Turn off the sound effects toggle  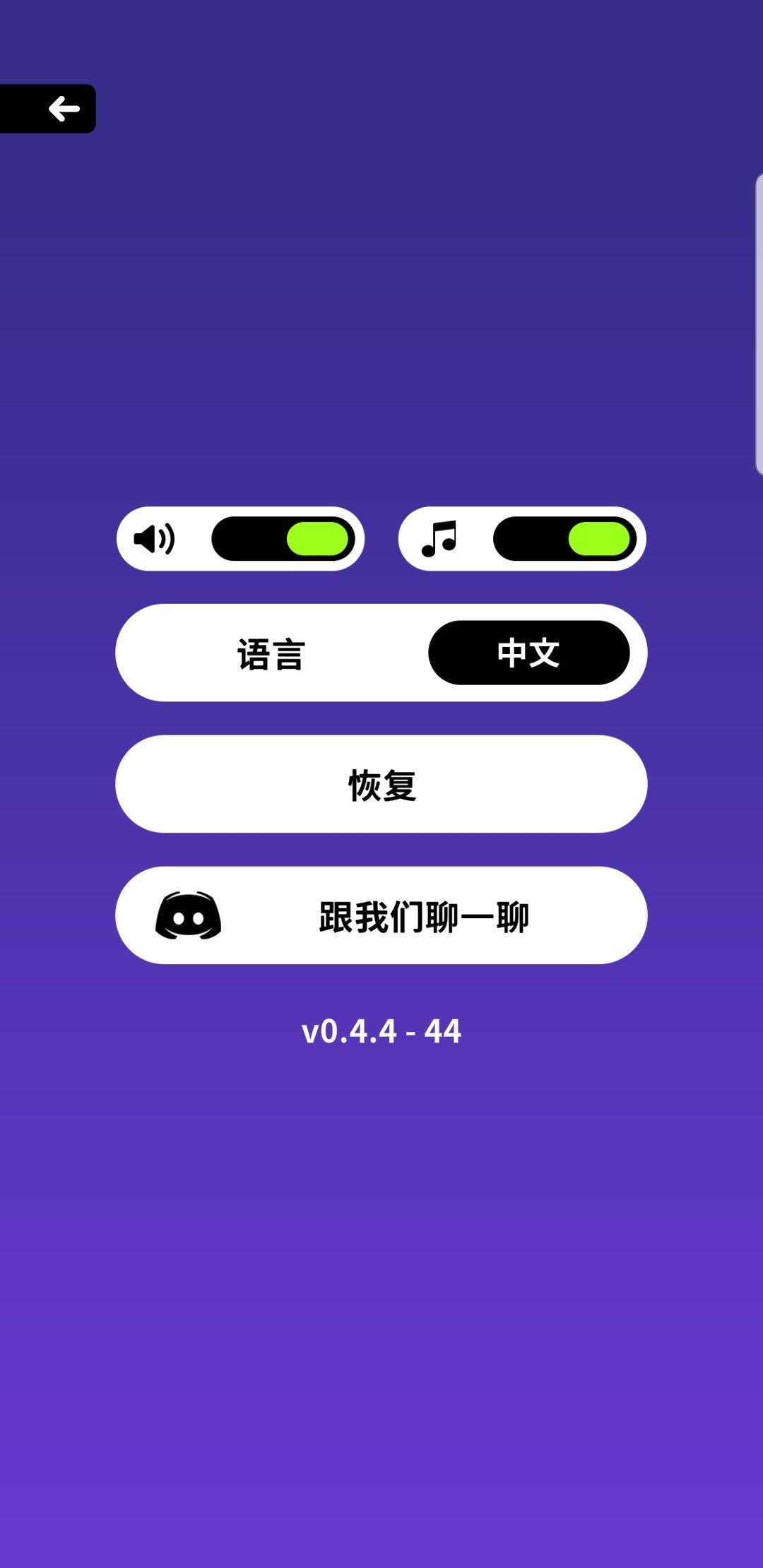[x=283, y=539]
